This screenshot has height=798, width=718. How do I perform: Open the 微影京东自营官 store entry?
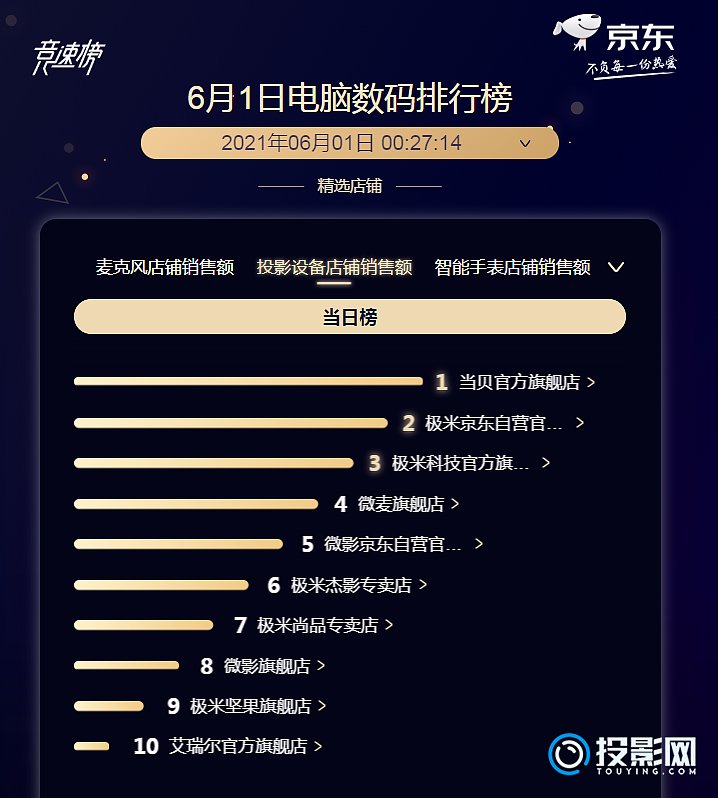pos(394,544)
